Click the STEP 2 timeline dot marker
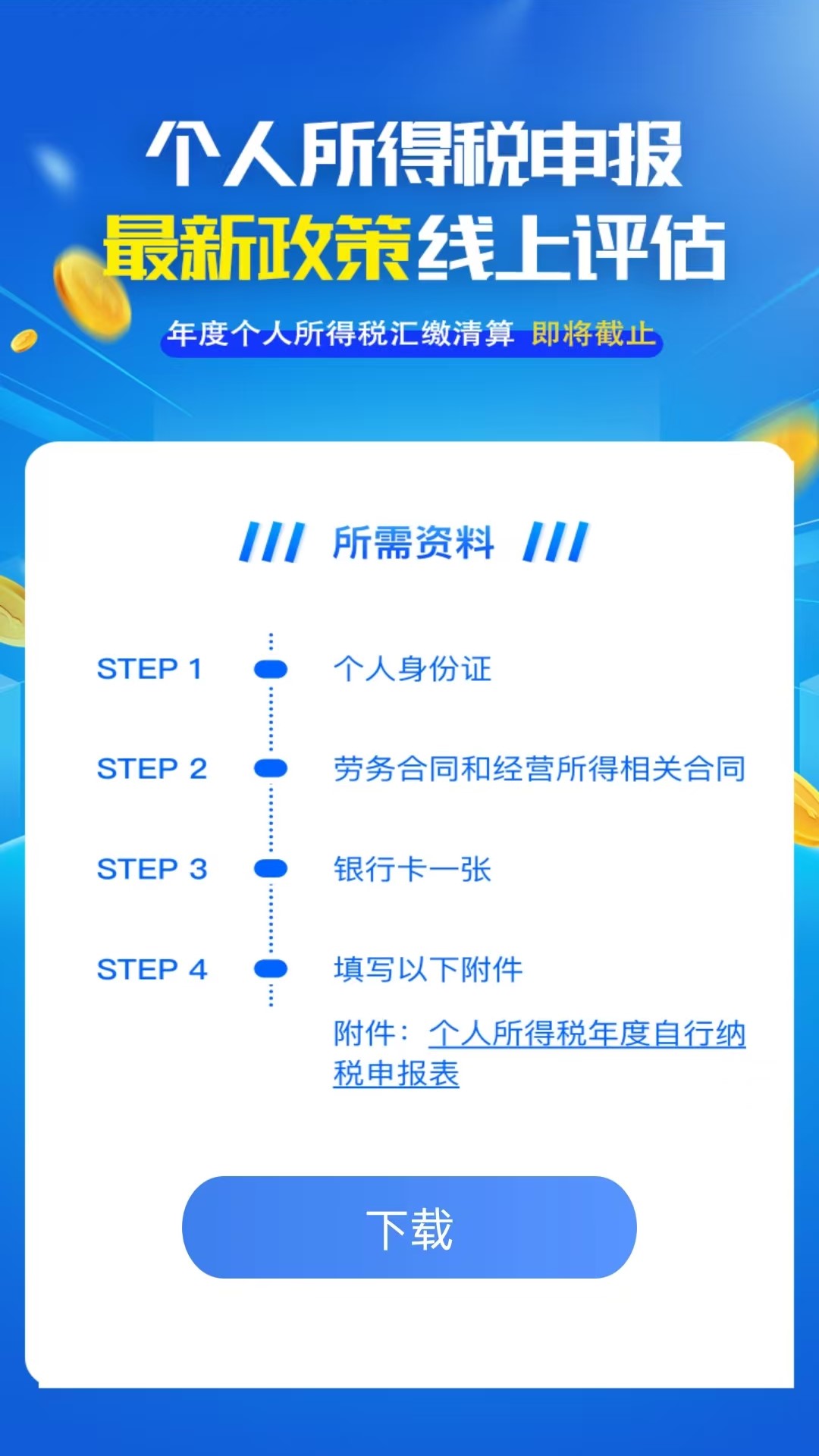 271,768
